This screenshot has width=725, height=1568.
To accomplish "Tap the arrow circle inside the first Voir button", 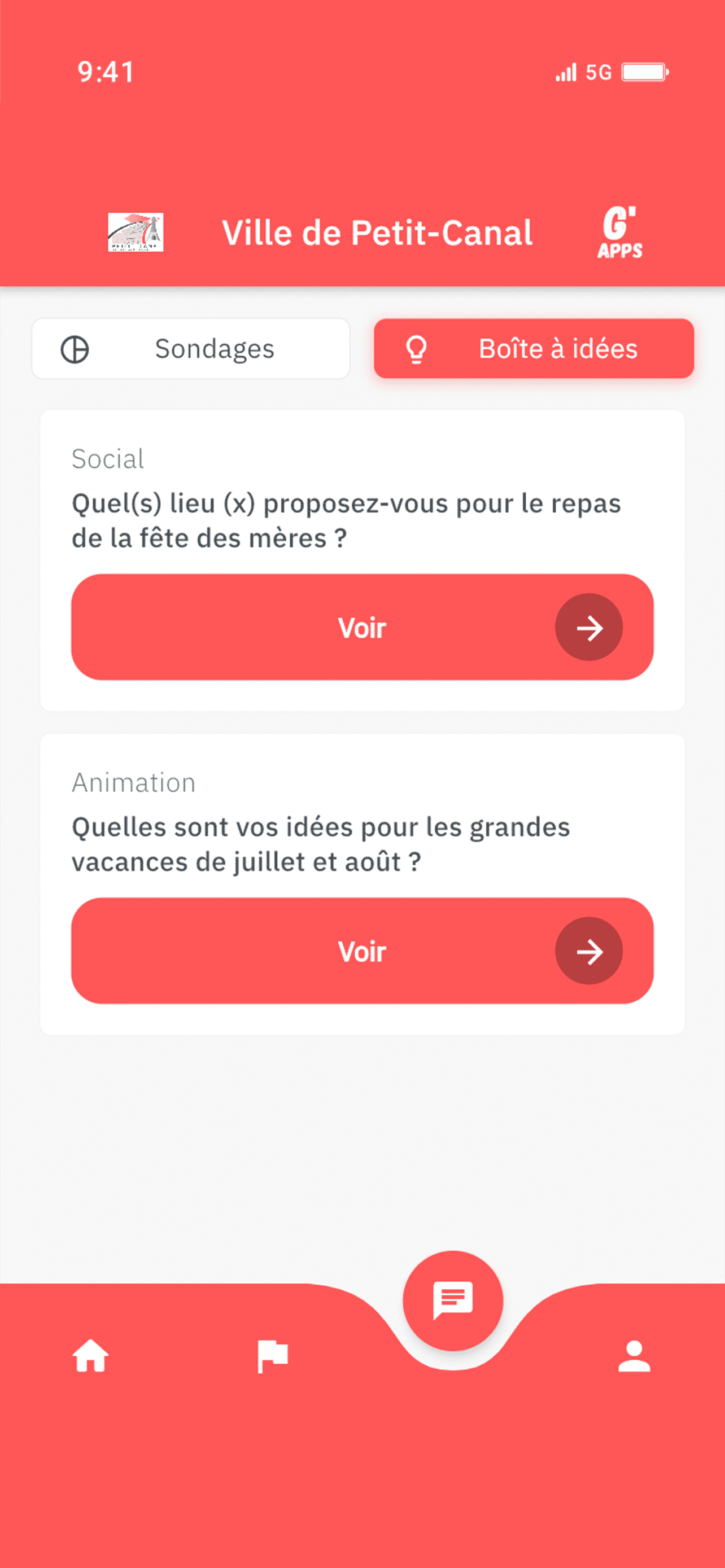I will (589, 627).
